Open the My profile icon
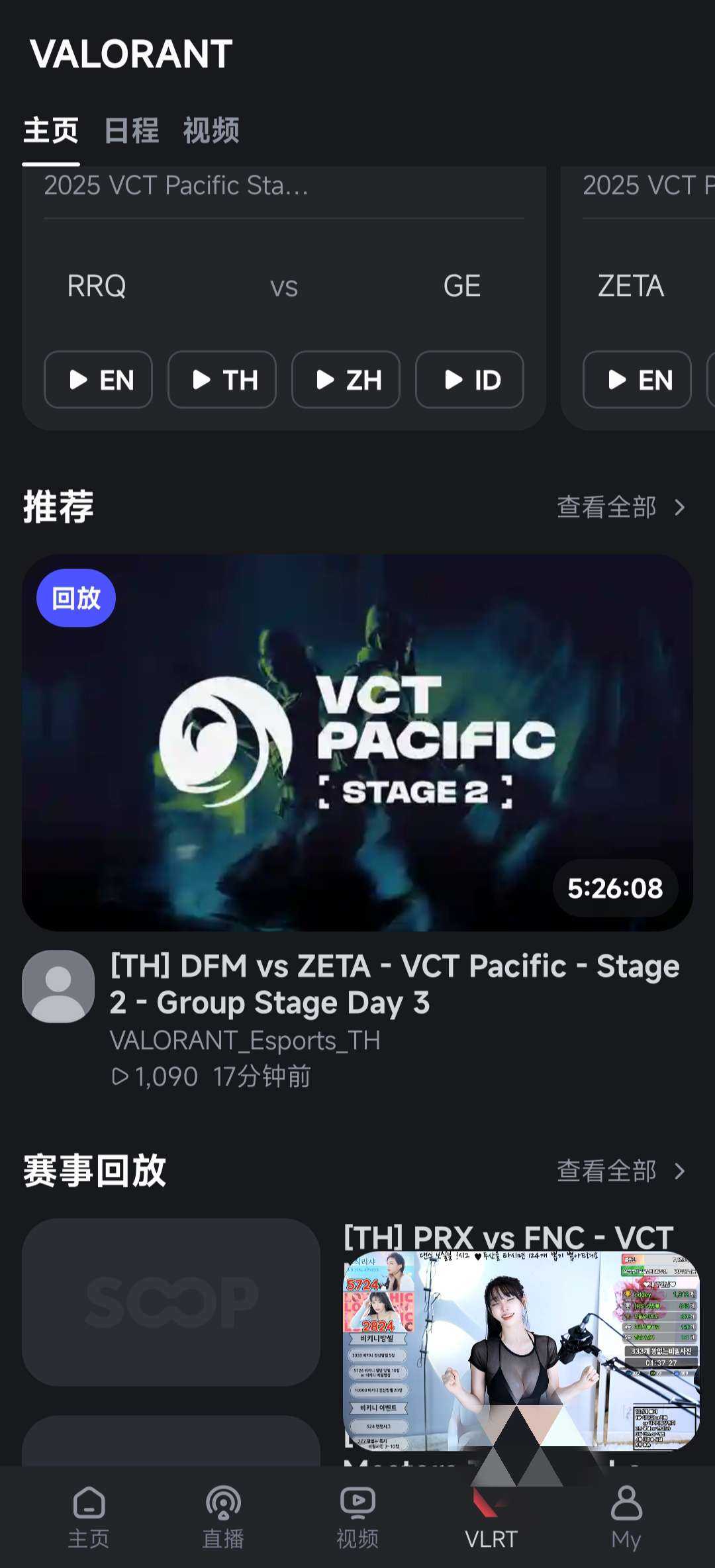715x1568 pixels. [x=625, y=1516]
